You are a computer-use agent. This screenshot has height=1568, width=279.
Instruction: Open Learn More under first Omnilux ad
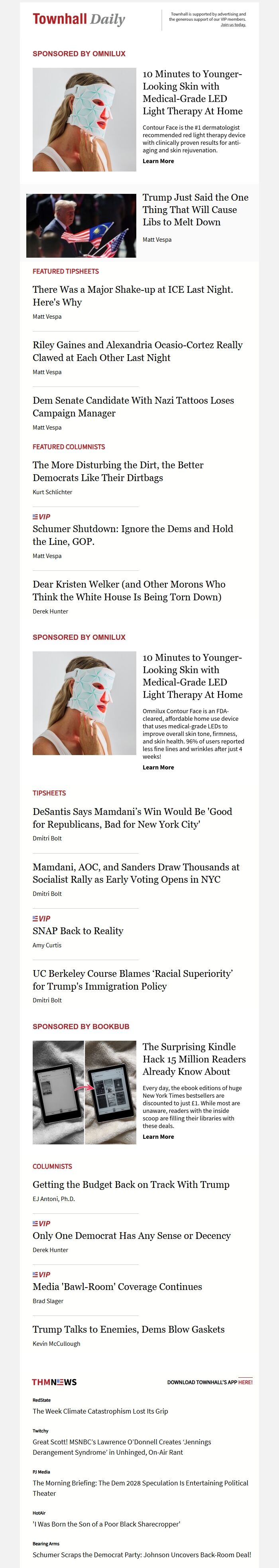pos(158,161)
